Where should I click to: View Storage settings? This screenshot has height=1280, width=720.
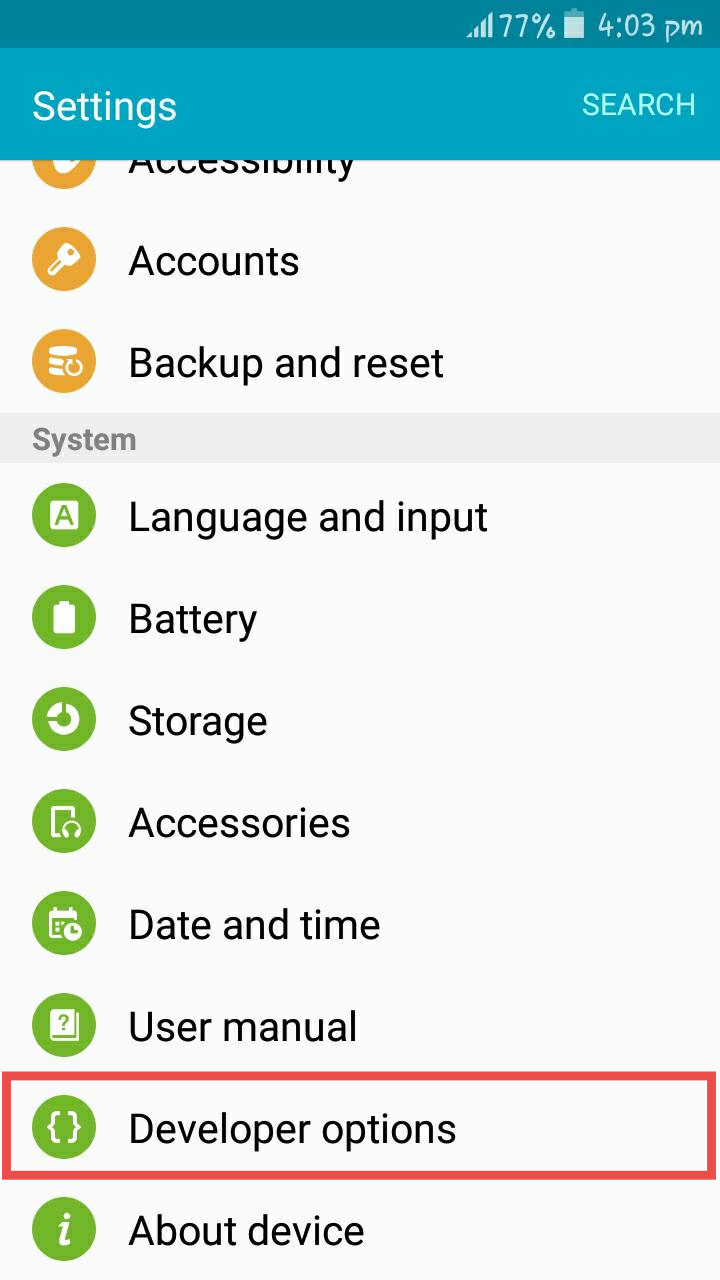point(360,721)
